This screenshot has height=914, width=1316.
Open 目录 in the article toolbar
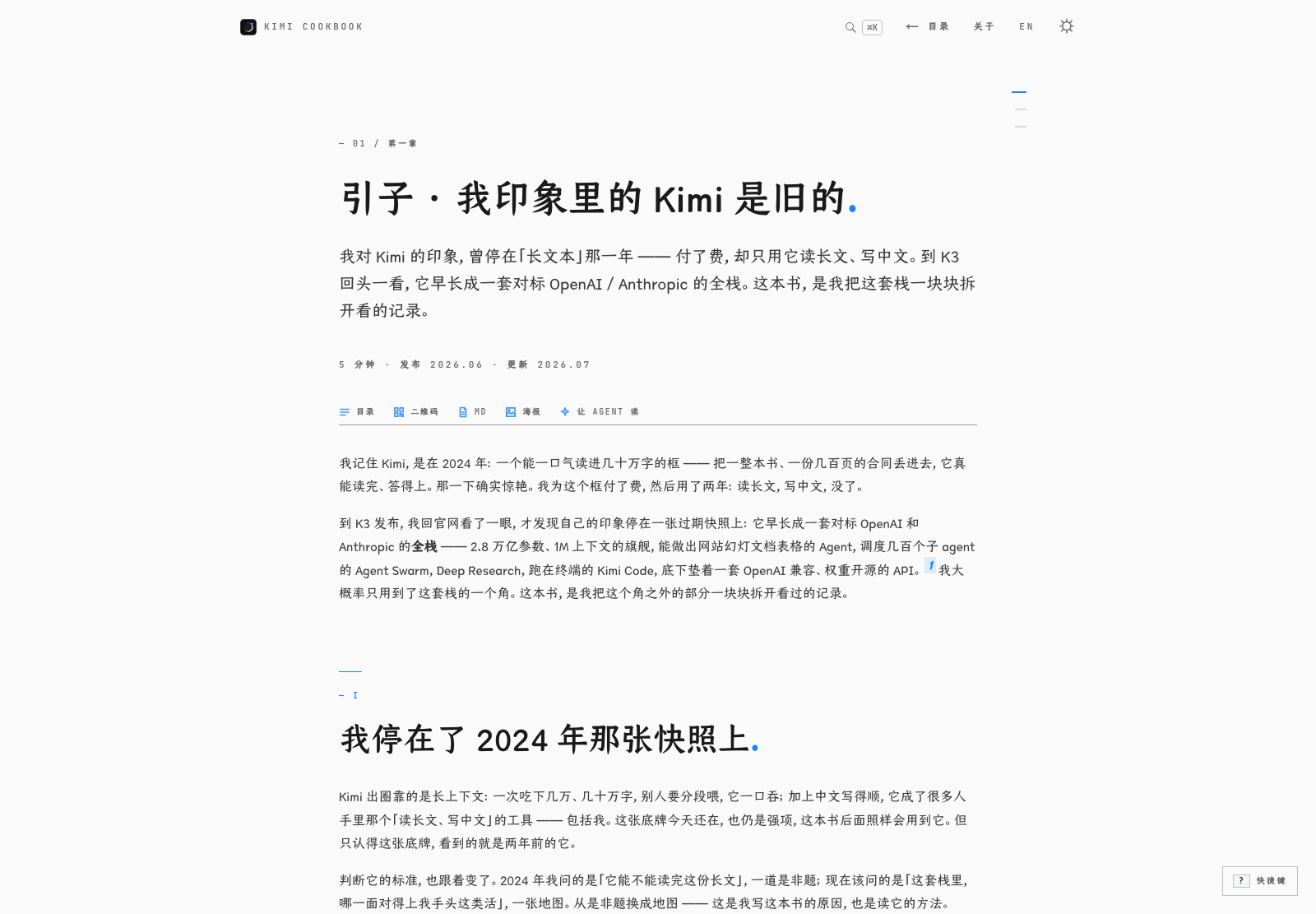click(357, 412)
